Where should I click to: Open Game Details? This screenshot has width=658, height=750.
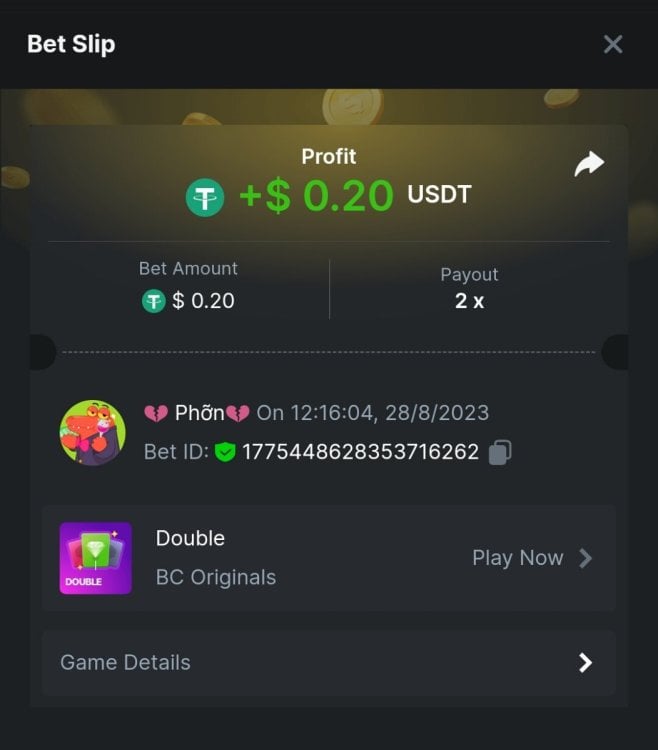(x=328, y=662)
